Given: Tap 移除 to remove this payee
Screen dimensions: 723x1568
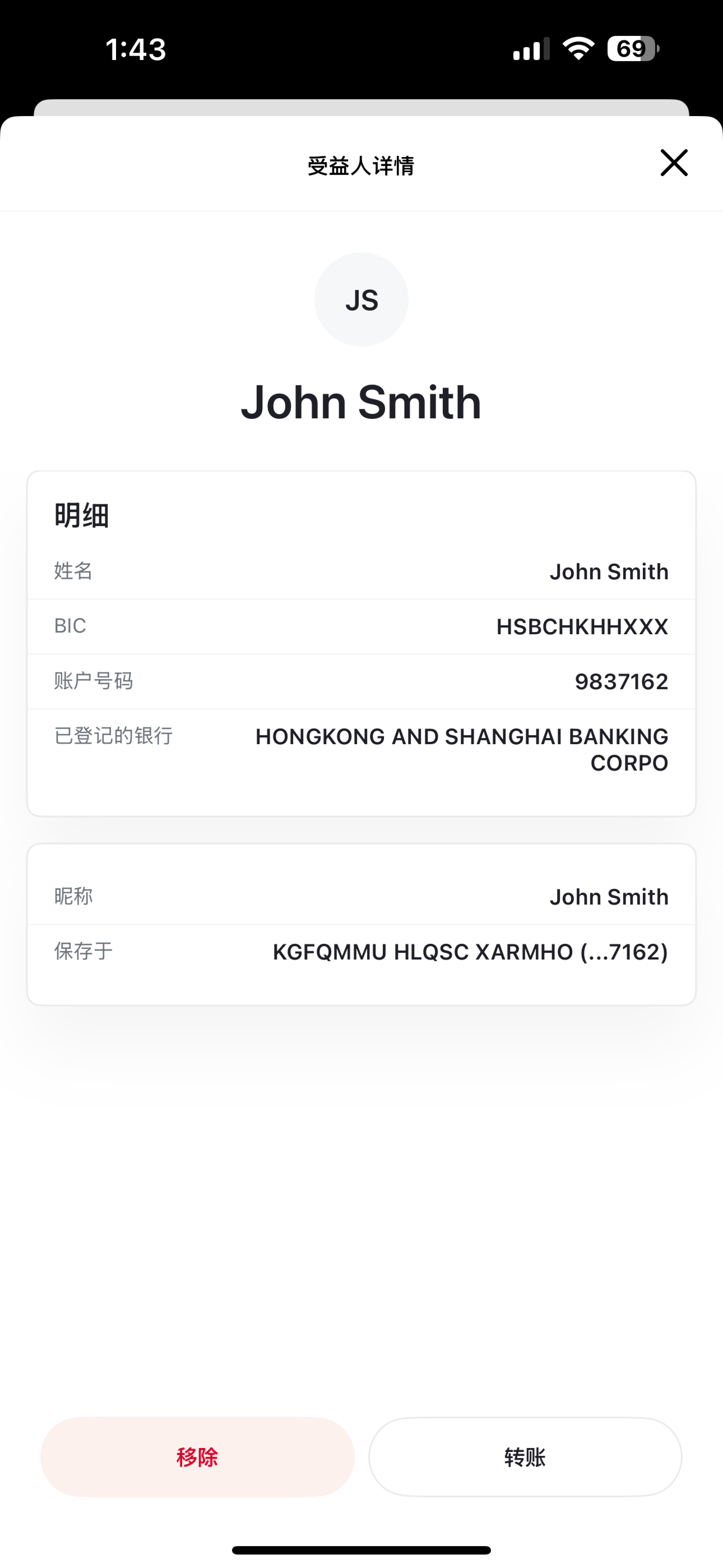Looking at the screenshot, I should click(x=197, y=1457).
